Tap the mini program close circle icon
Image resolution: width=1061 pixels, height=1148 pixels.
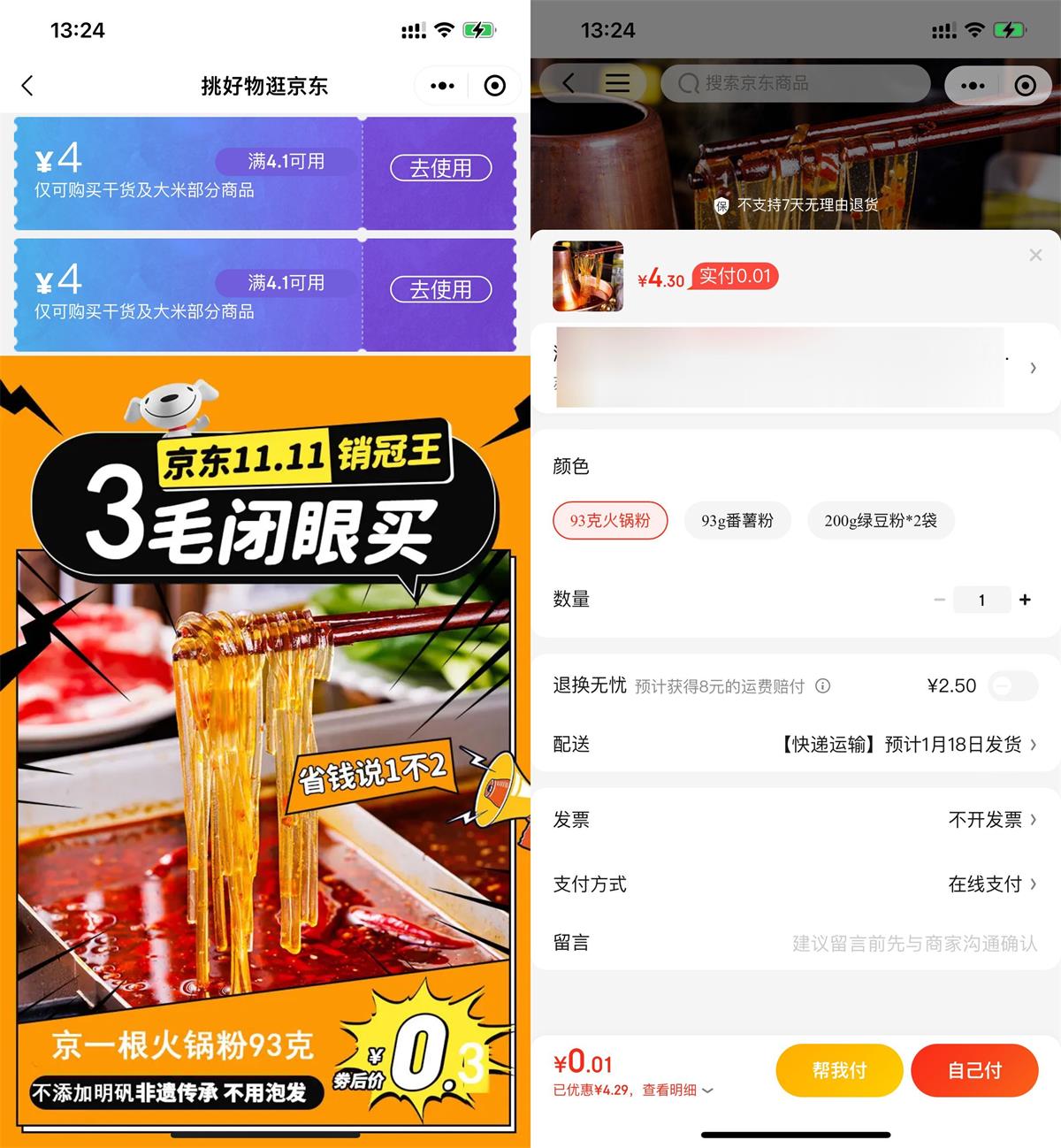click(1027, 85)
